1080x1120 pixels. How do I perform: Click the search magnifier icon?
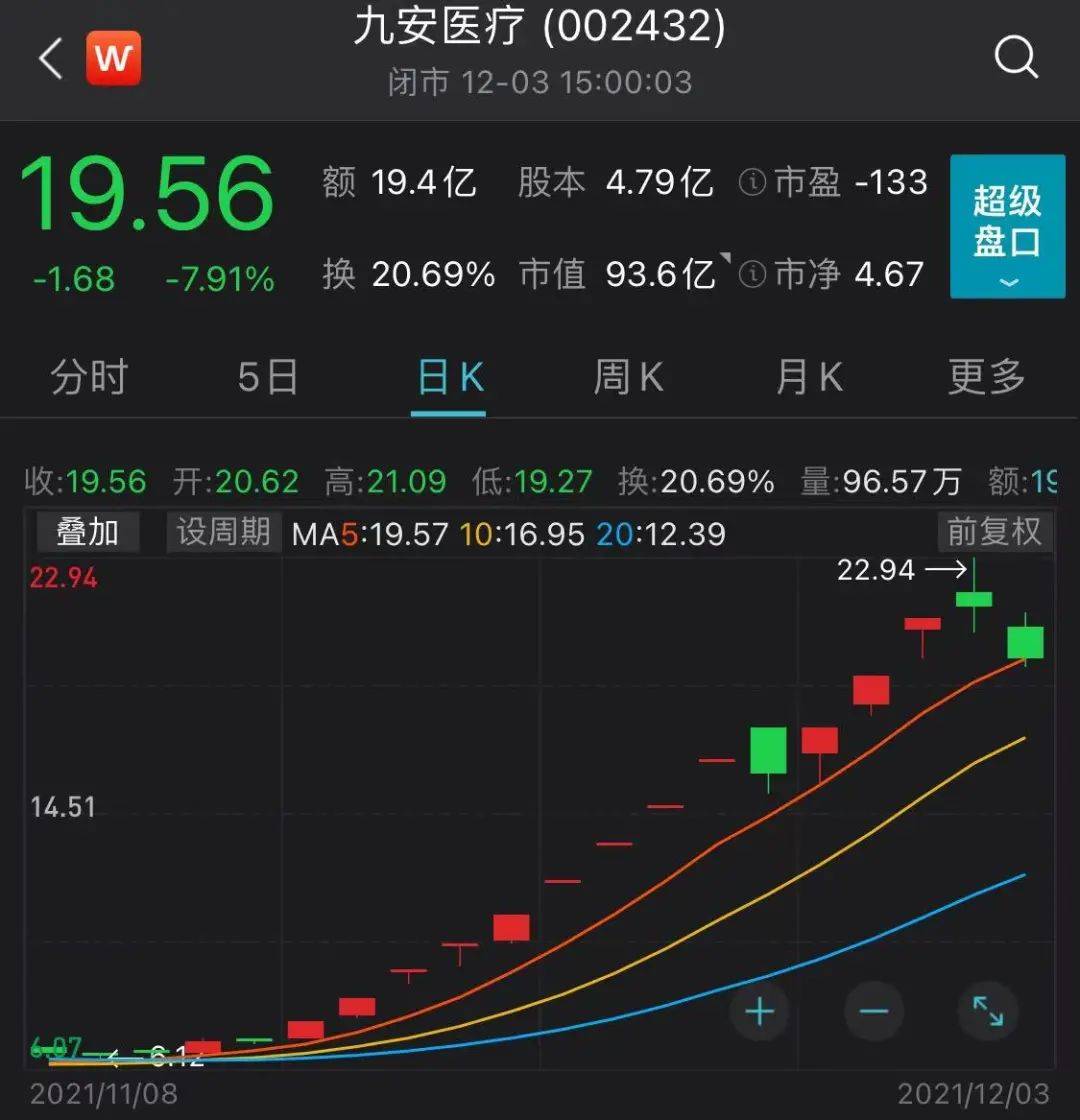coord(1017,57)
